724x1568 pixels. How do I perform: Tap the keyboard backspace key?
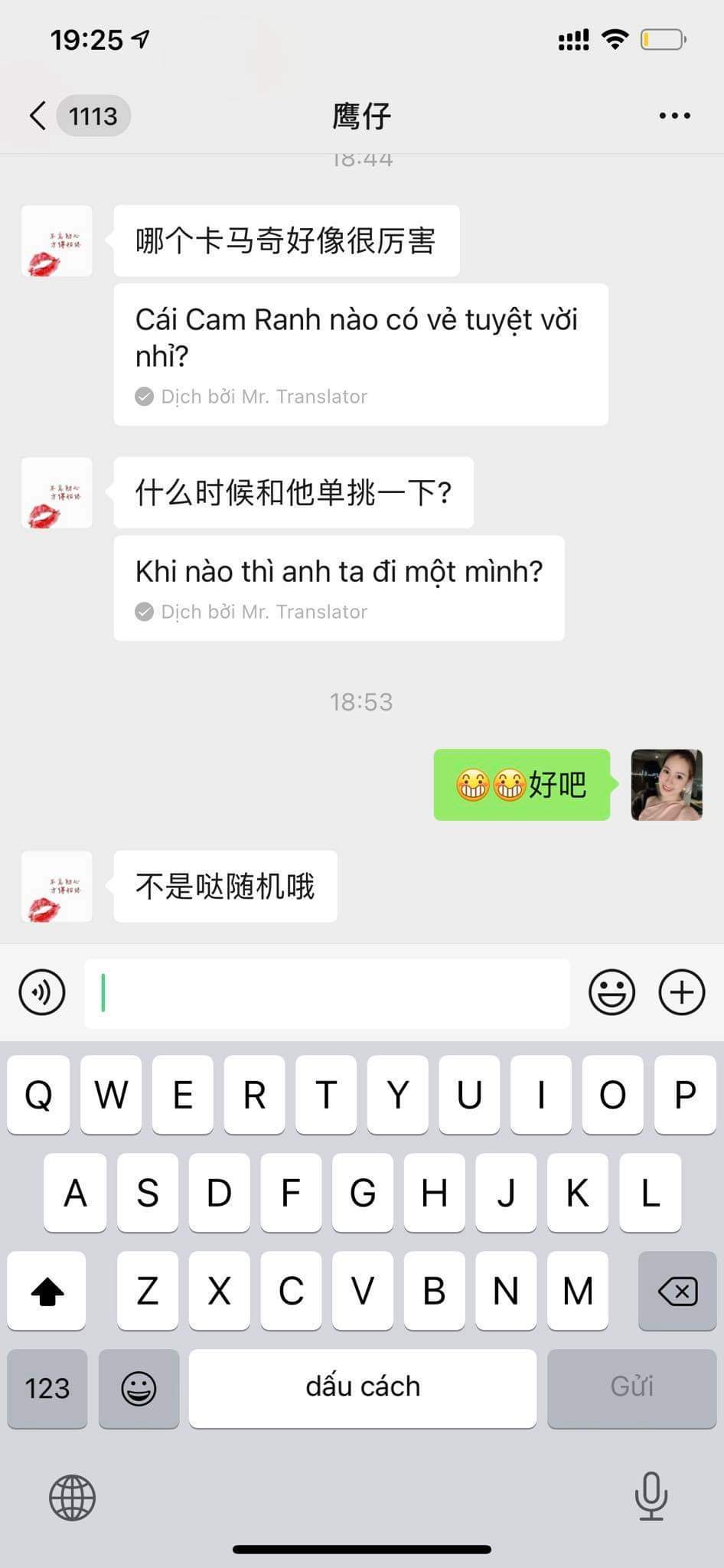pos(677,1292)
